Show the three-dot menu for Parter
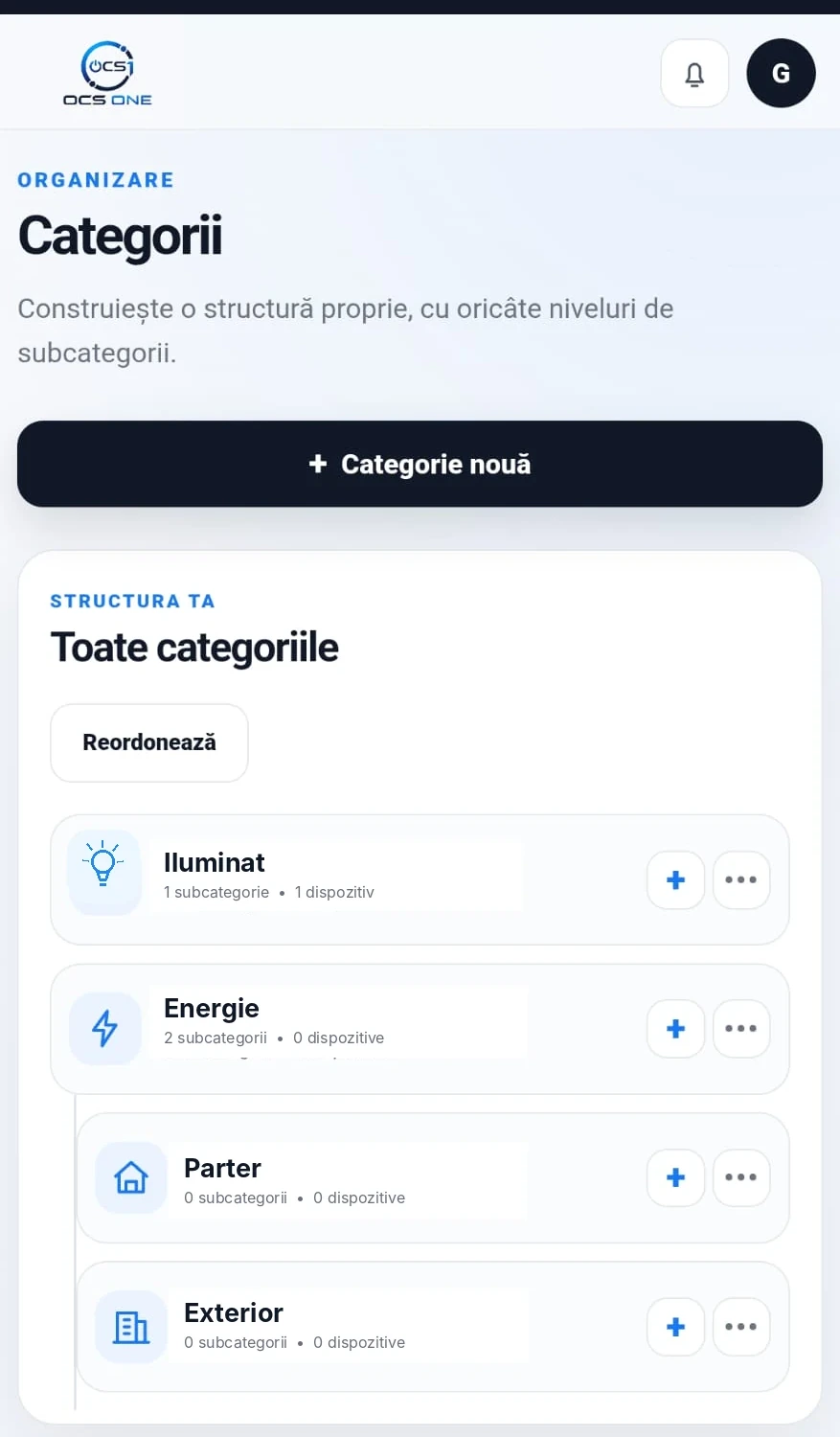 coord(741,1177)
